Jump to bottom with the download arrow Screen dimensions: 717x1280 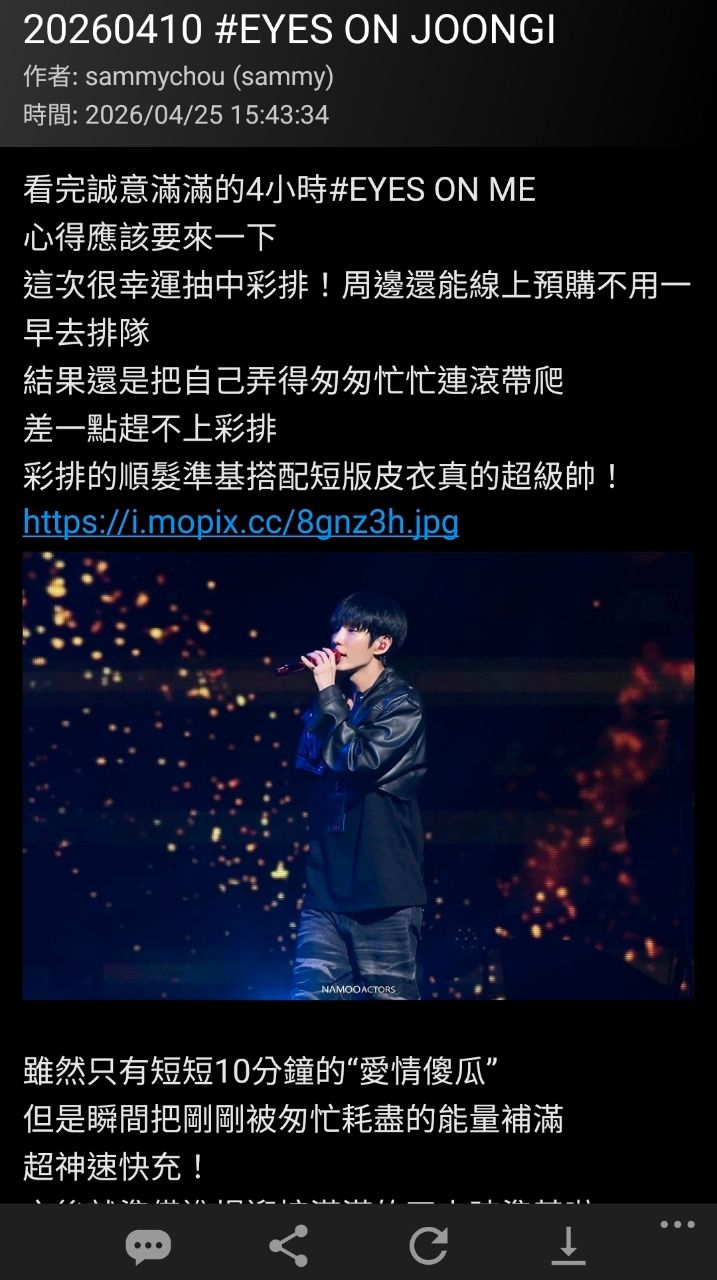[568, 1245]
